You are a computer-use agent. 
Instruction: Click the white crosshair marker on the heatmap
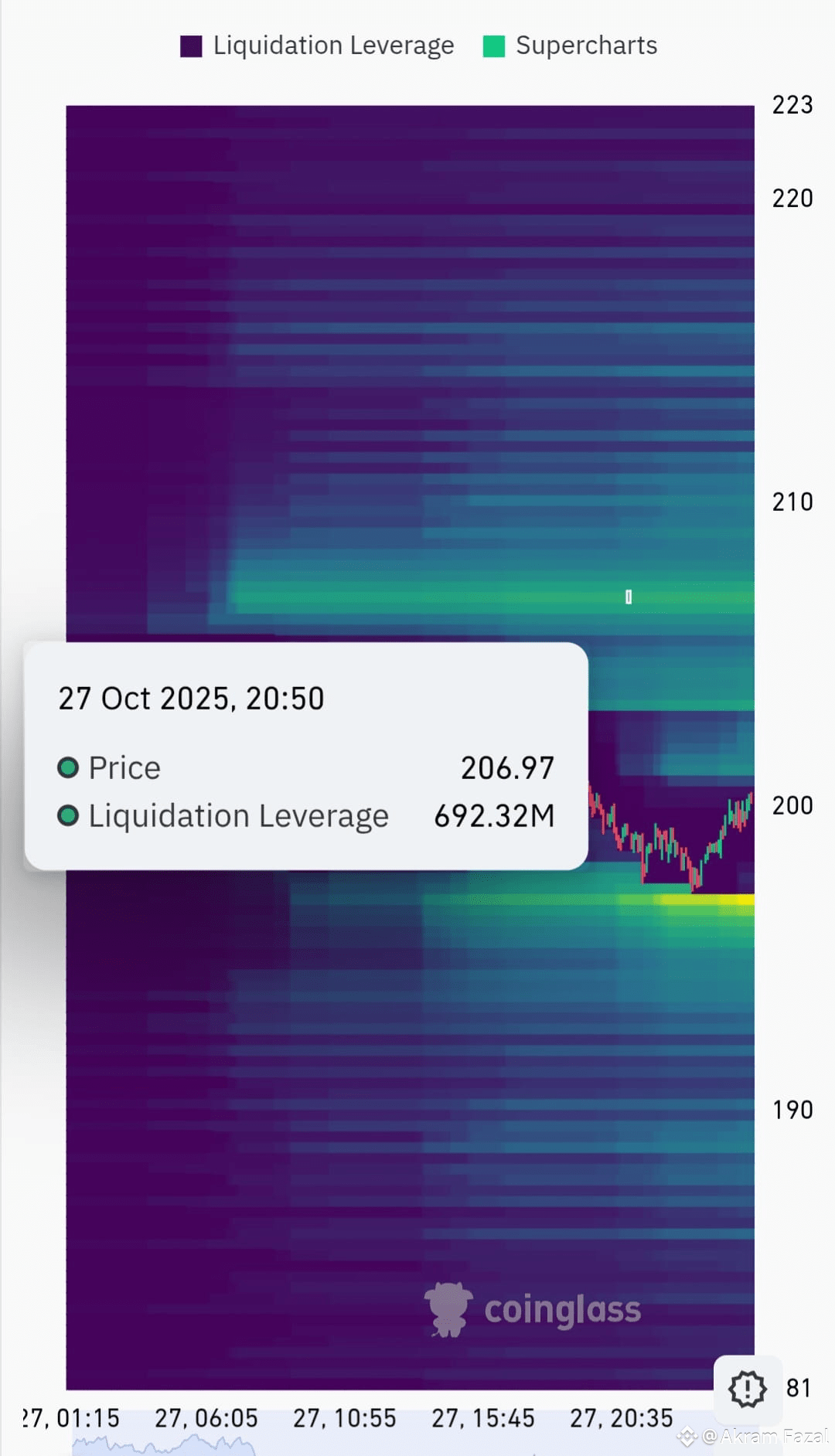[x=629, y=597]
